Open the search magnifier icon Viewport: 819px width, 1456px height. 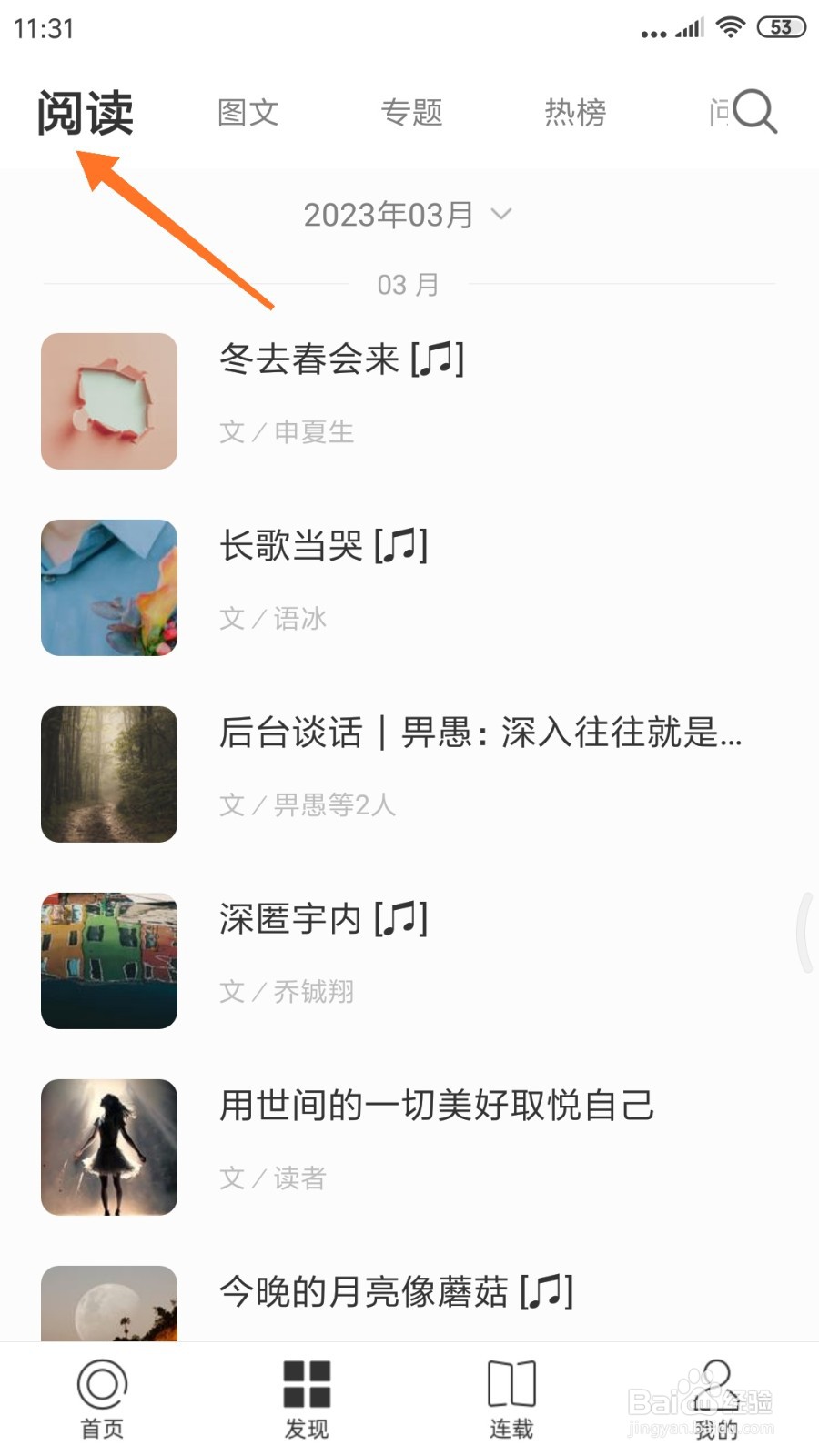pyautogui.click(x=753, y=111)
